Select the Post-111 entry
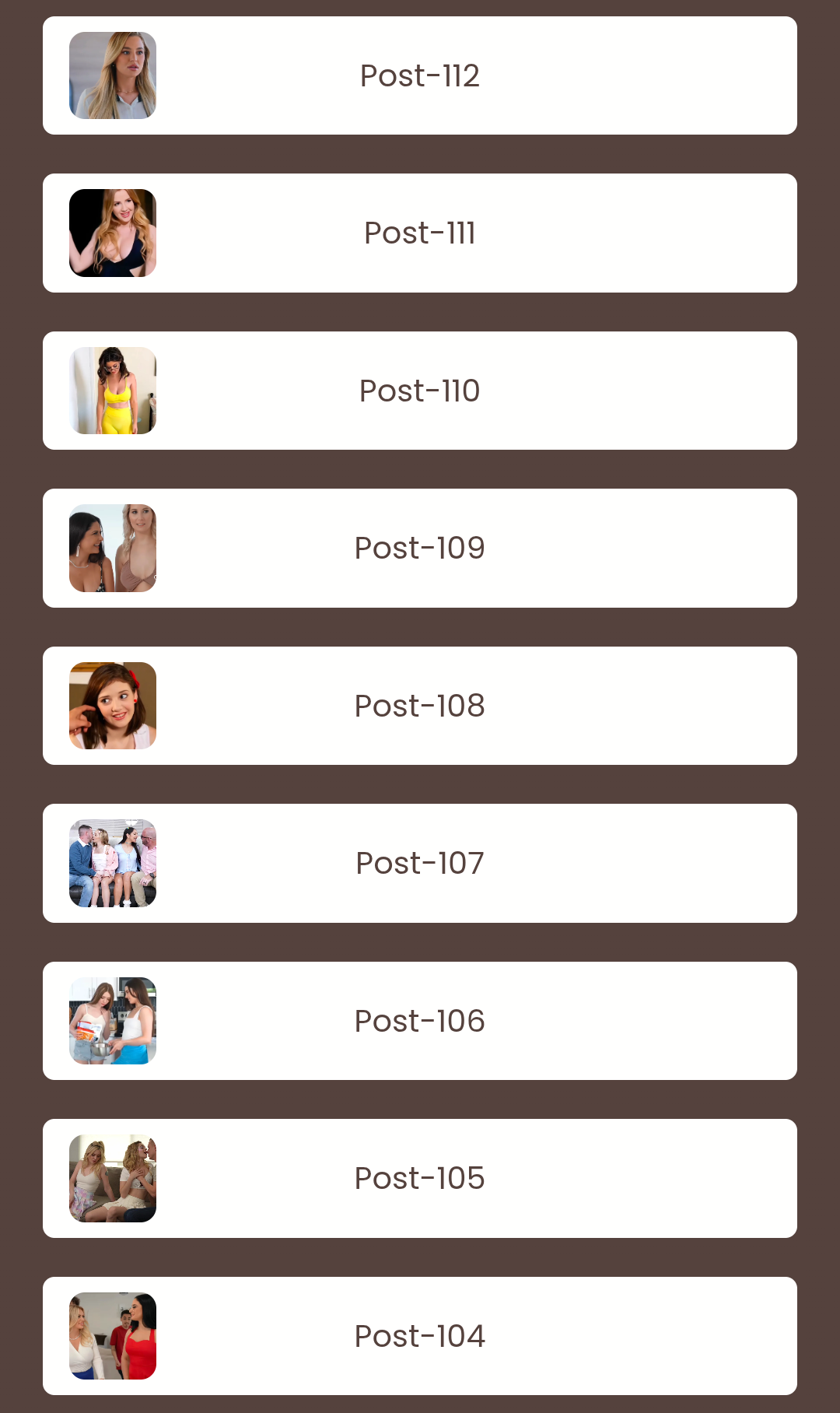Screen dimensions: 840x1413 [420, 233]
